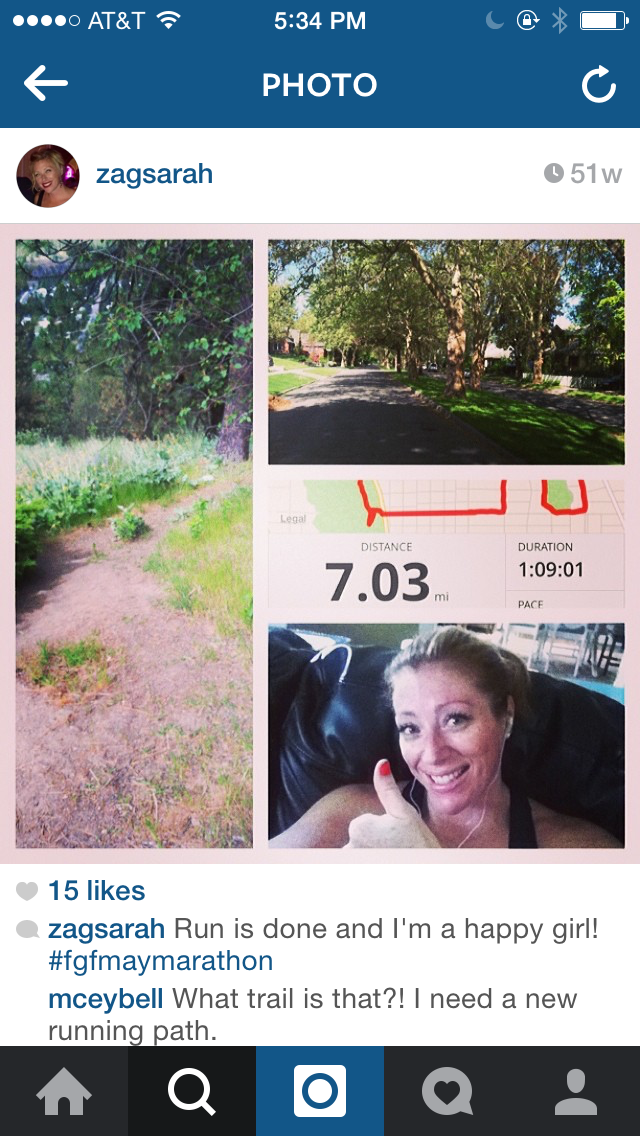This screenshot has height=1136, width=640.
Task: Open mceybell's profile from comment
Action: [x=106, y=999]
